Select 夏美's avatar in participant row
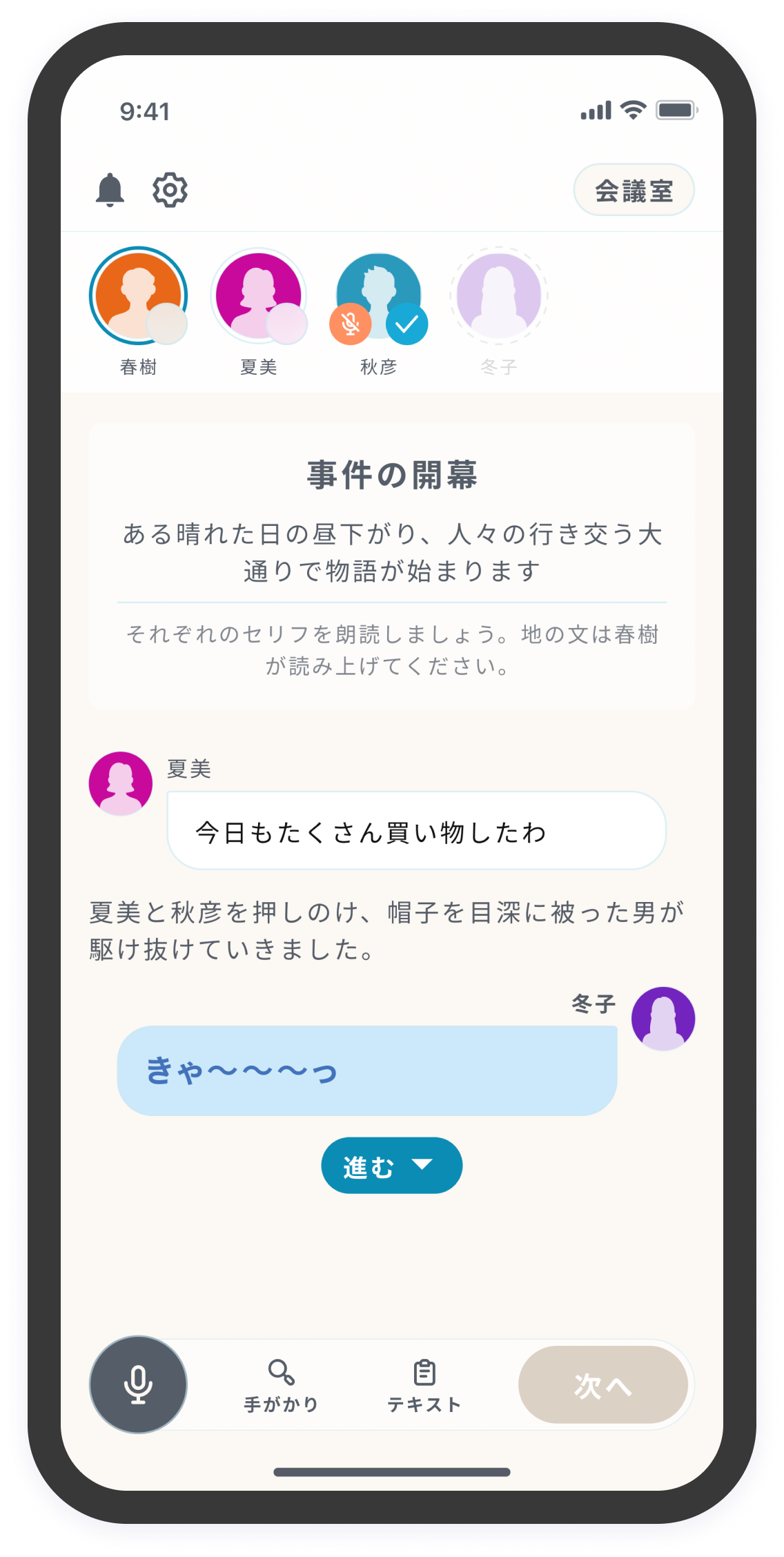Image resolution: width=784 pixels, height=1557 pixels. (258, 295)
